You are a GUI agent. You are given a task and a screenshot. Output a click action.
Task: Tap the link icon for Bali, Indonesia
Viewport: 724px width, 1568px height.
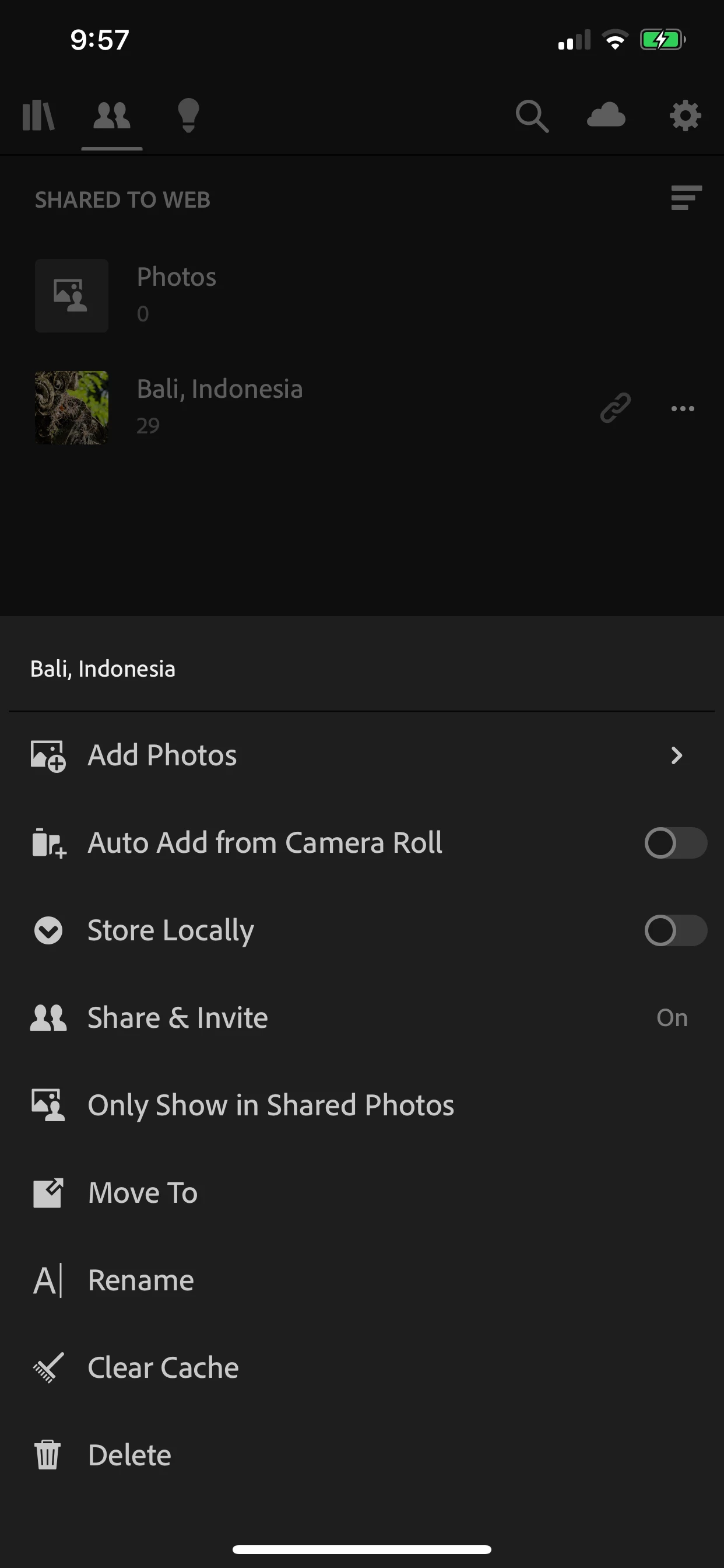click(x=615, y=408)
